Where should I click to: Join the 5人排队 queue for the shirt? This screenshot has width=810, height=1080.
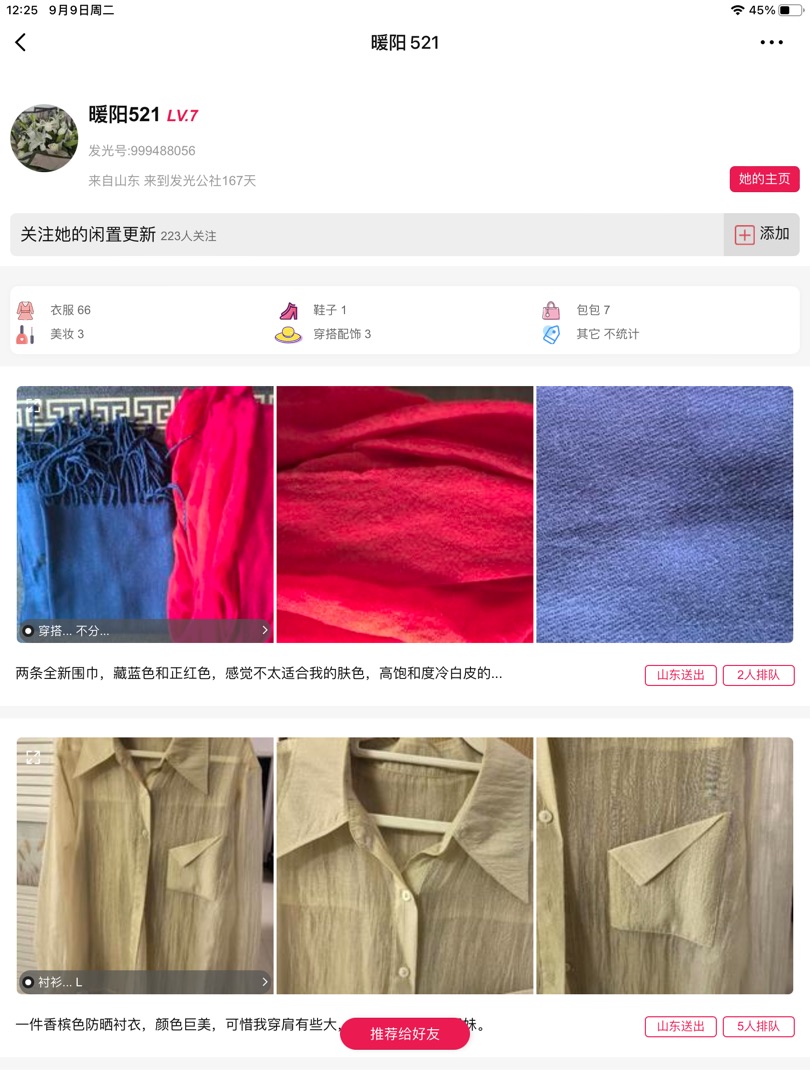pyautogui.click(x=758, y=1026)
